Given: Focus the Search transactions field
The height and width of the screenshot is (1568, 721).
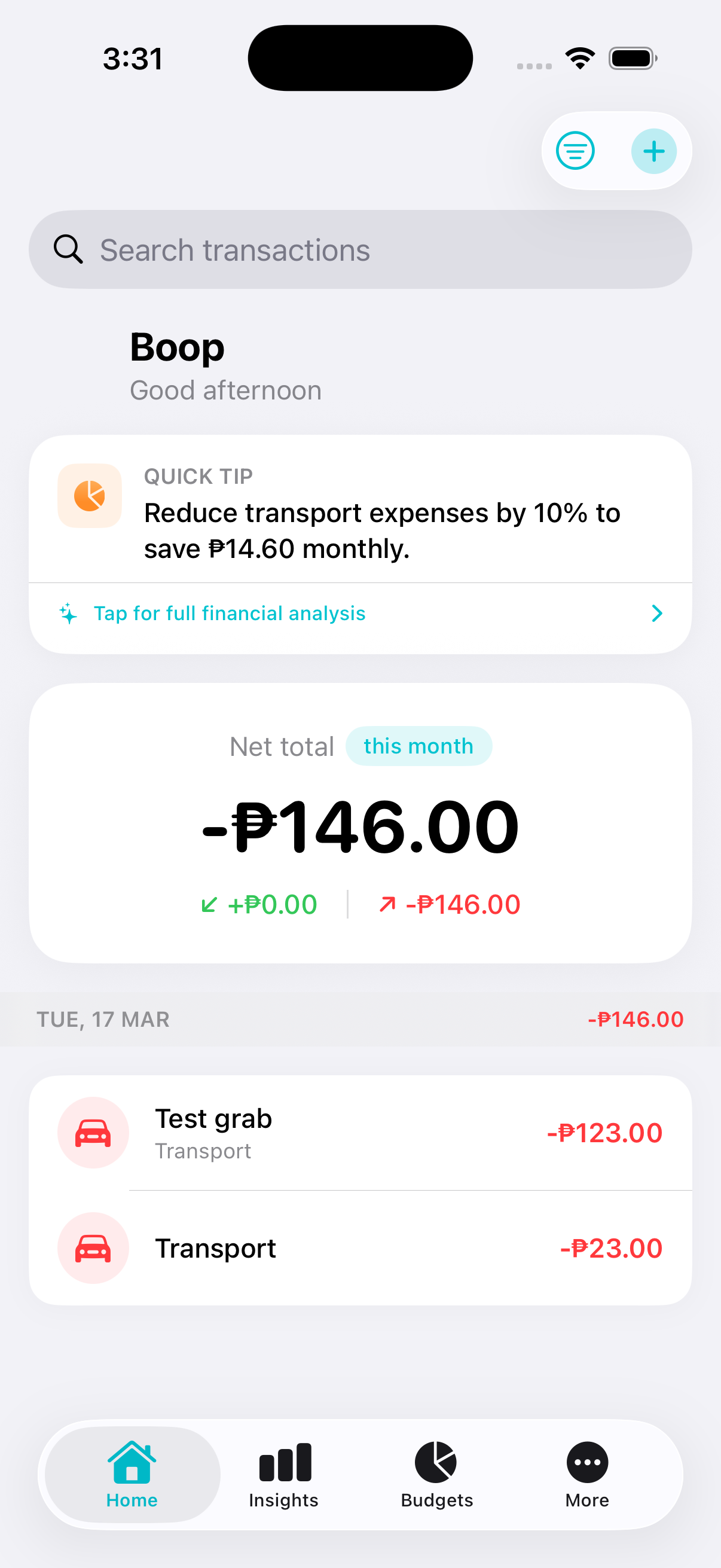Looking at the screenshot, I should [360, 249].
